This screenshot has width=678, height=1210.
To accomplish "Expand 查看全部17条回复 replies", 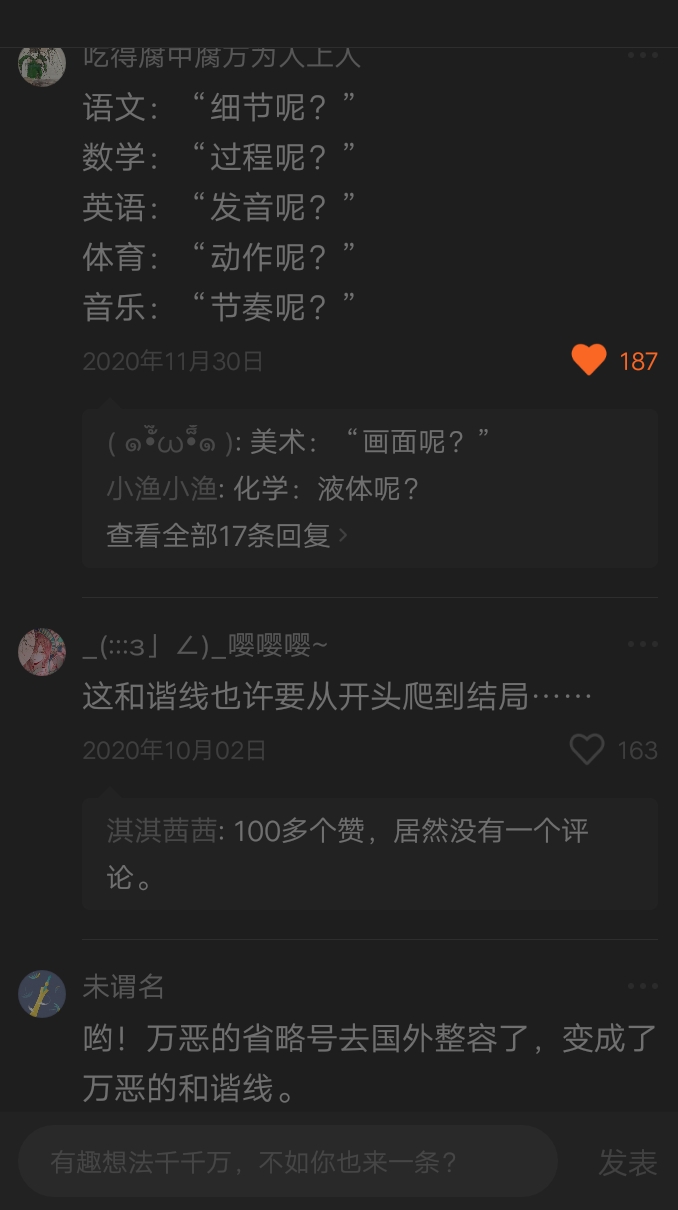I will pyautogui.click(x=227, y=536).
